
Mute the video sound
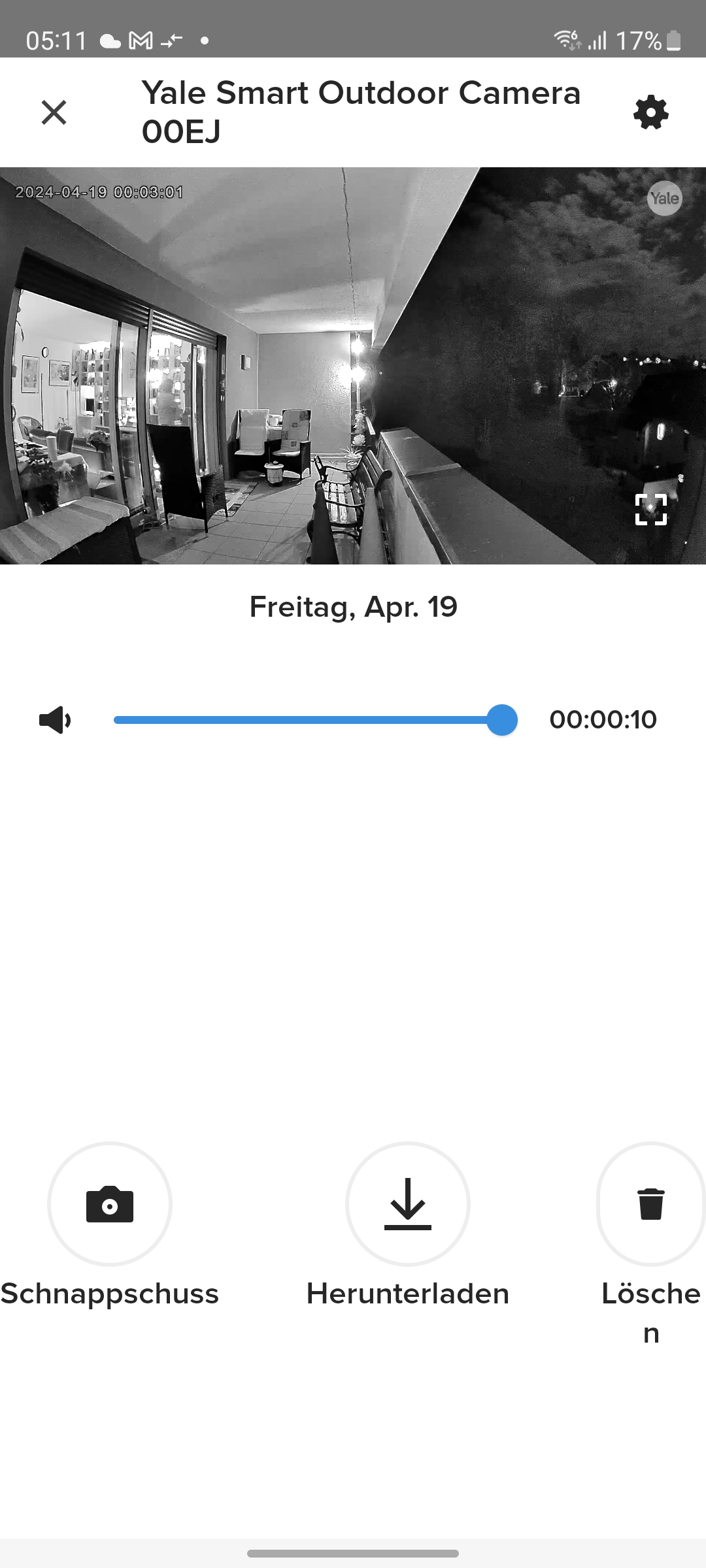click(56, 720)
